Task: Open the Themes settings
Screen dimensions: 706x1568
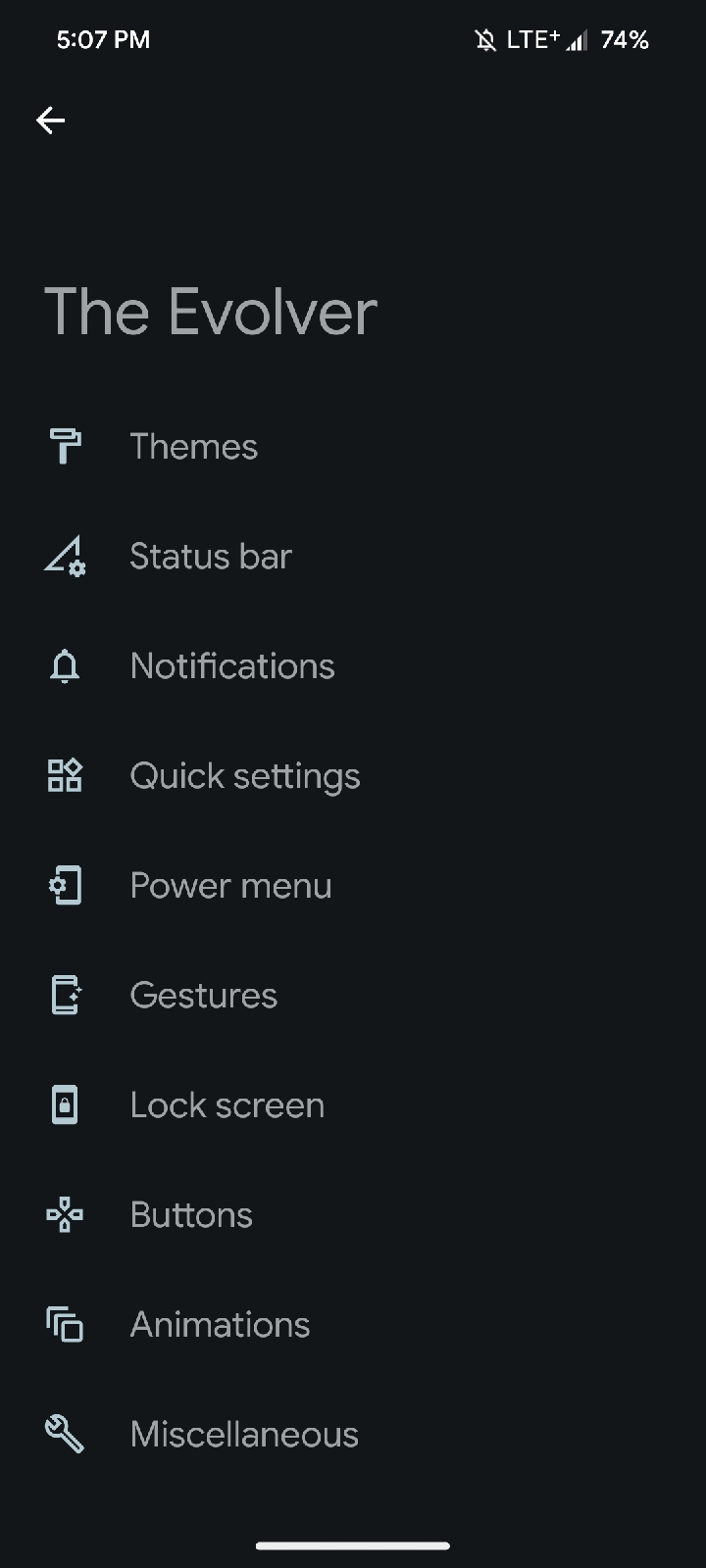Action: click(x=194, y=447)
